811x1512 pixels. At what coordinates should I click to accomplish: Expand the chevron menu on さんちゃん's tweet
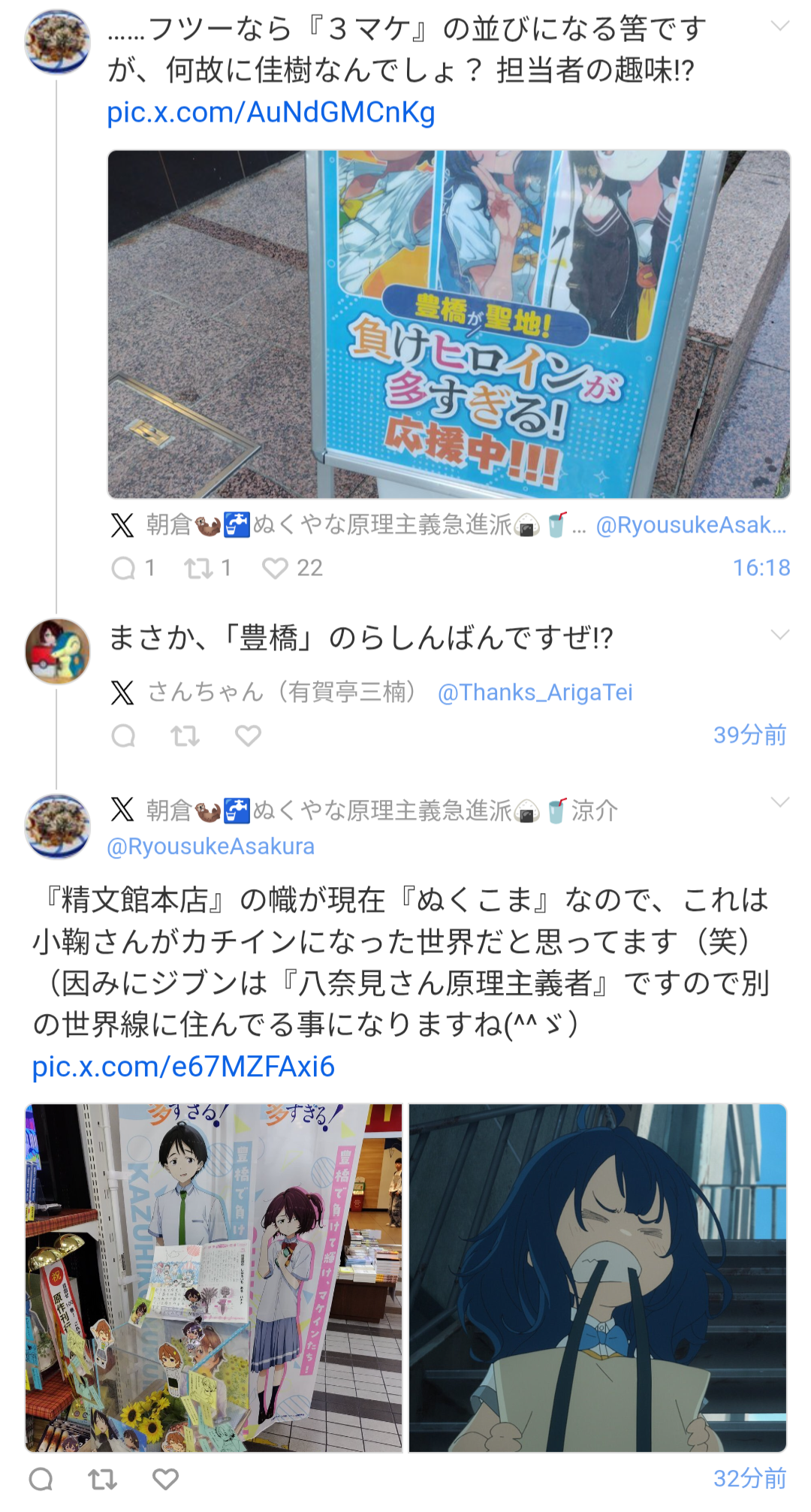pos(780,635)
